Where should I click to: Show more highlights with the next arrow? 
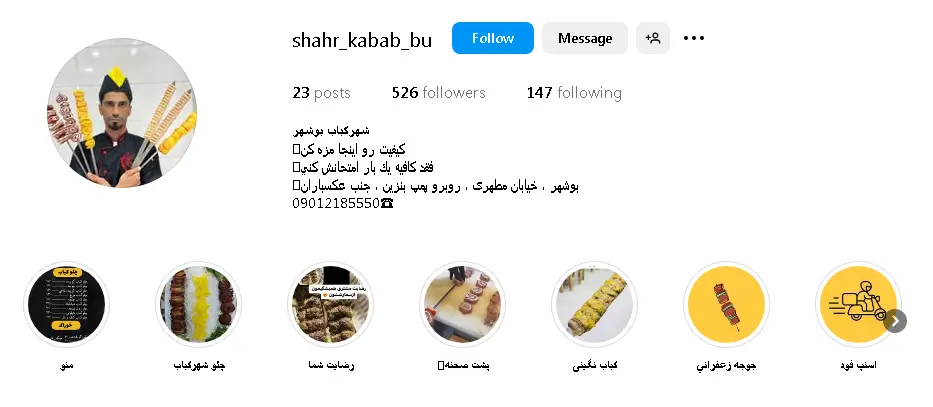(896, 321)
